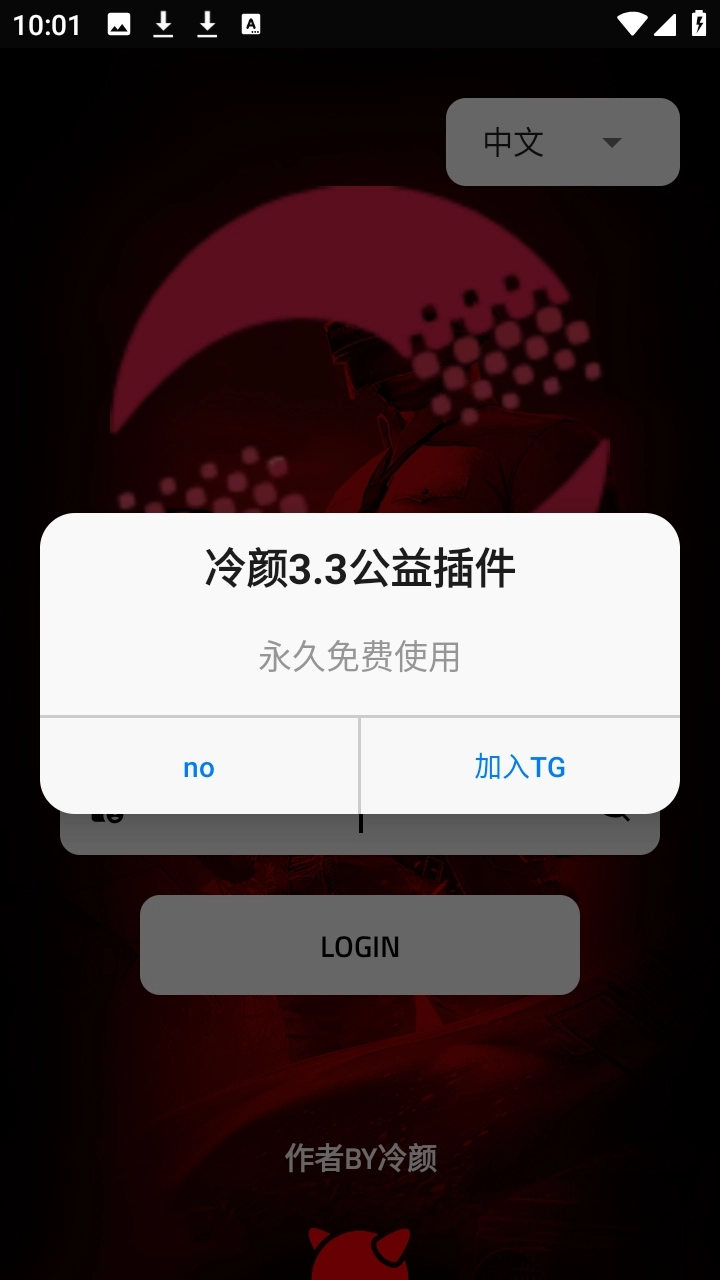Dismiss the dialog by tapping 'no'

tap(198, 767)
